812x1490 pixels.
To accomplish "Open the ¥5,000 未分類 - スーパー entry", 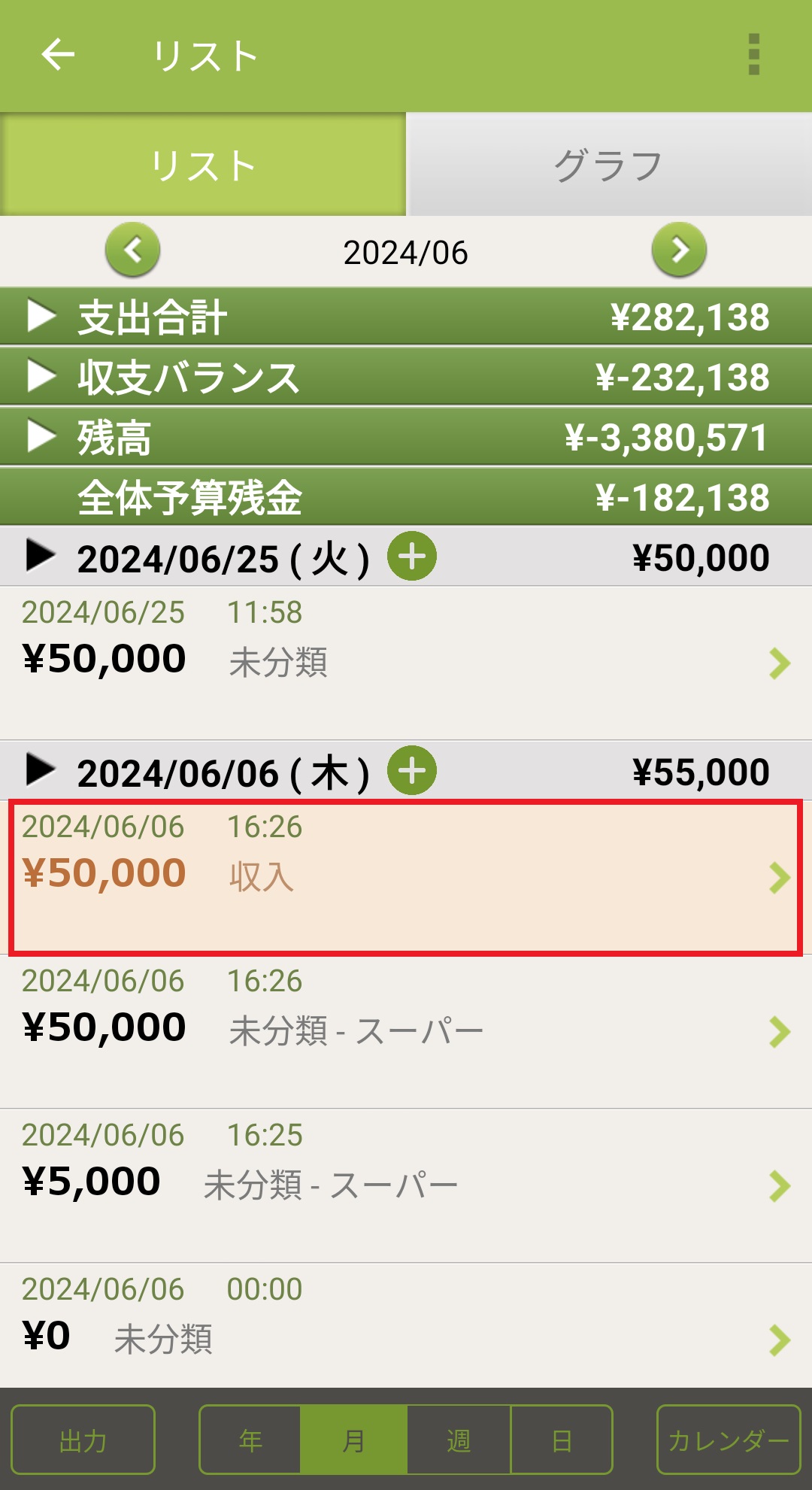I will [406, 1185].
